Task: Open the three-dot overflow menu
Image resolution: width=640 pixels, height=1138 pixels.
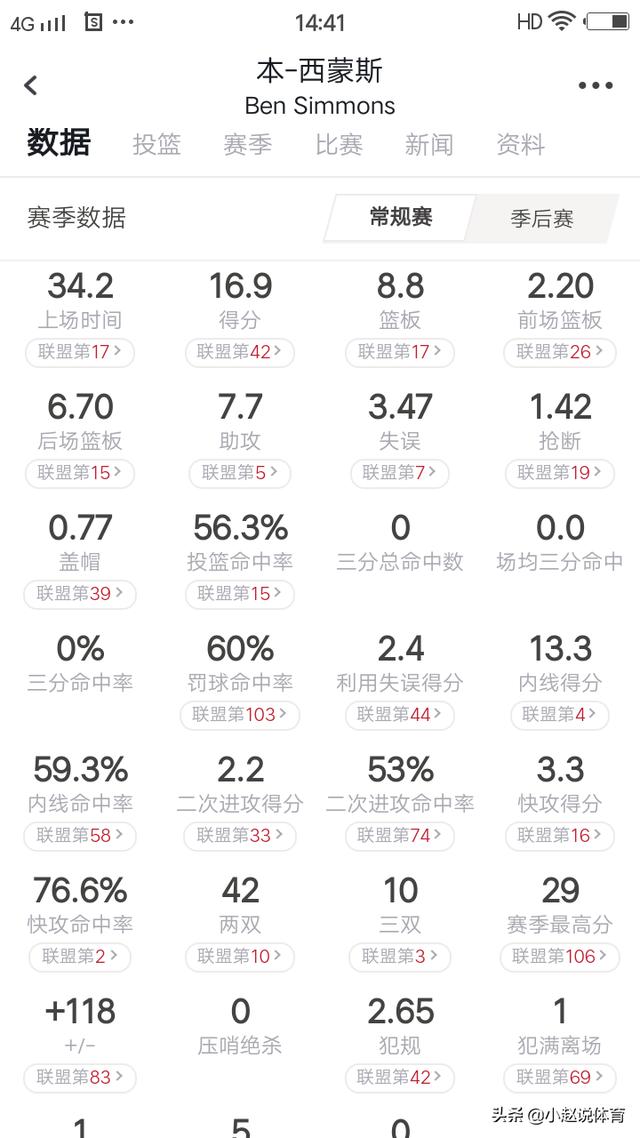Action: pyautogui.click(x=595, y=86)
